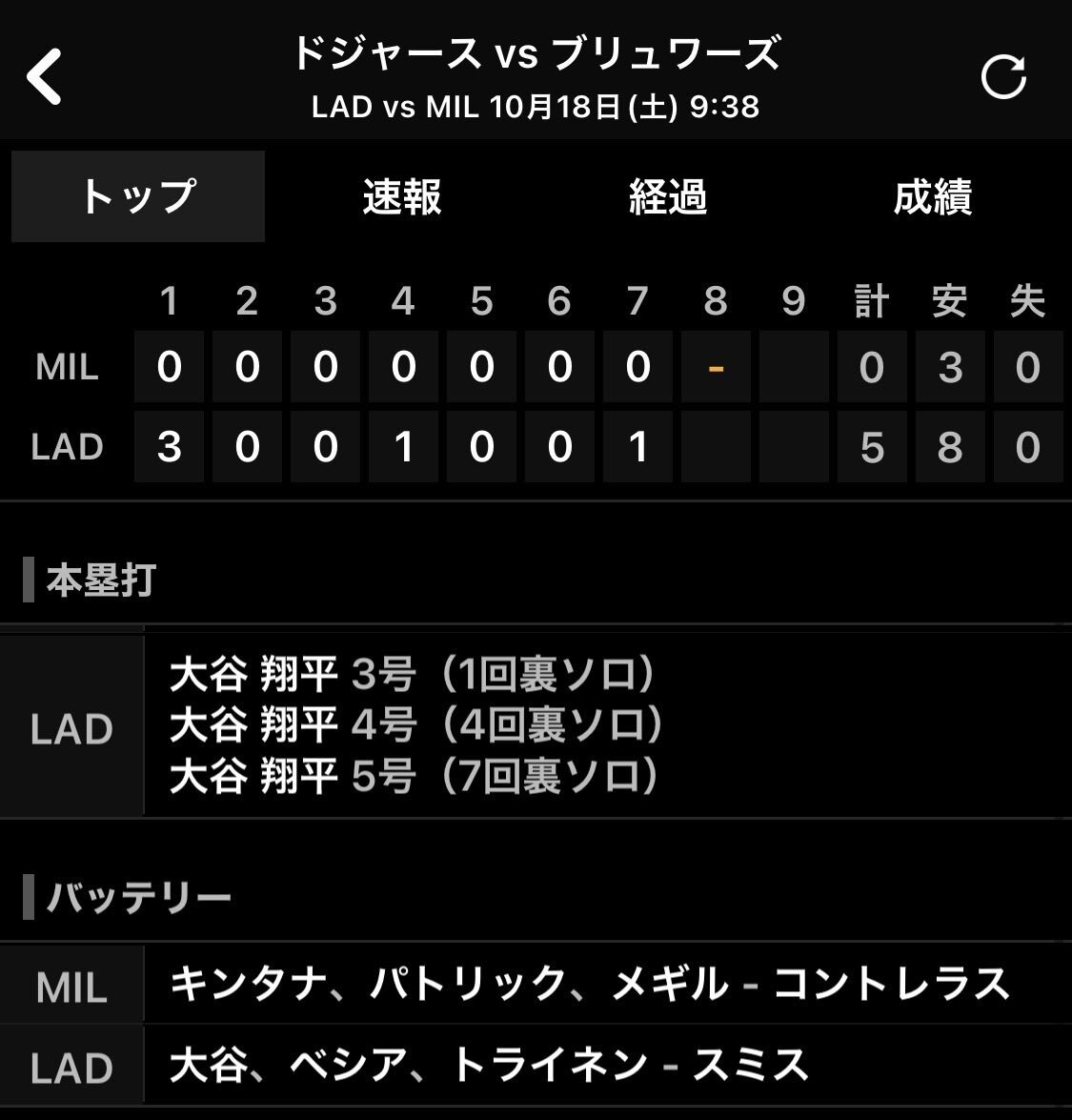Open the 経過 tab

(667, 196)
